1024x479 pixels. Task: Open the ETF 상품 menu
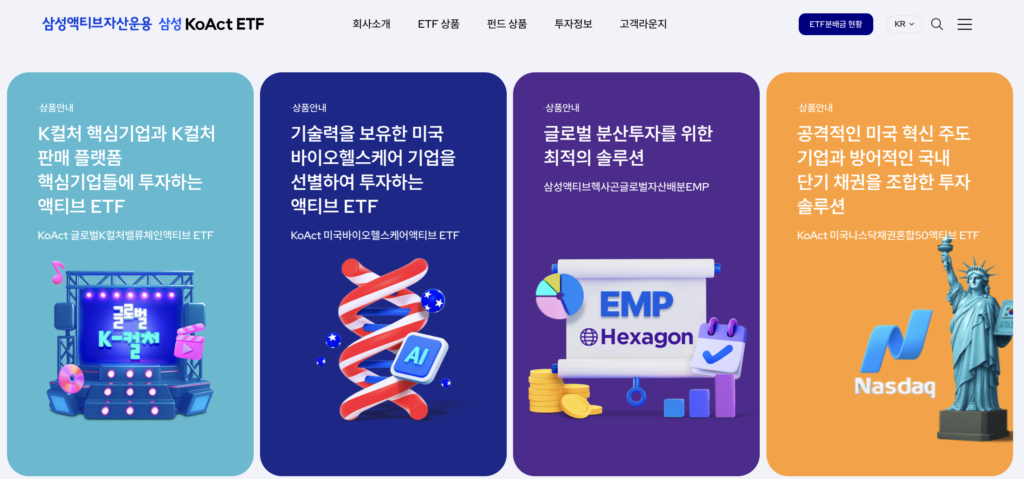[x=438, y=24]
